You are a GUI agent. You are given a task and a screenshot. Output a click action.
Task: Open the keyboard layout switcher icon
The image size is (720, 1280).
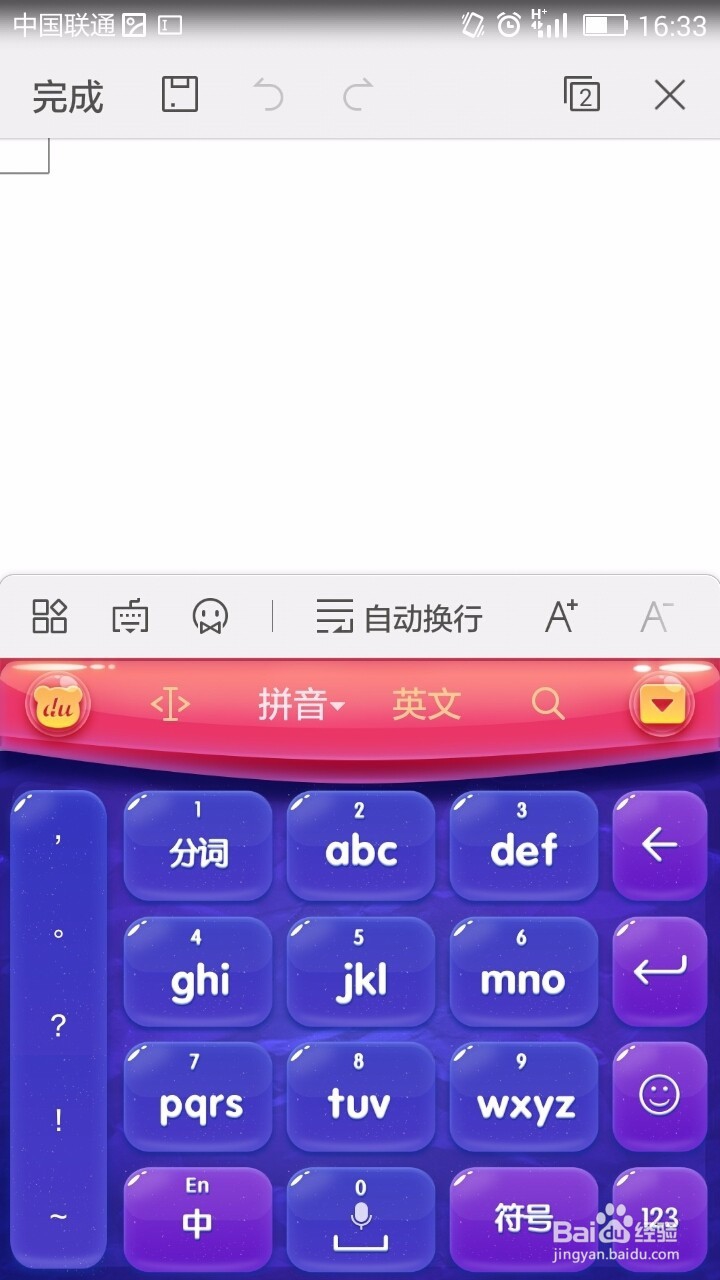click(x=49, y=616)
